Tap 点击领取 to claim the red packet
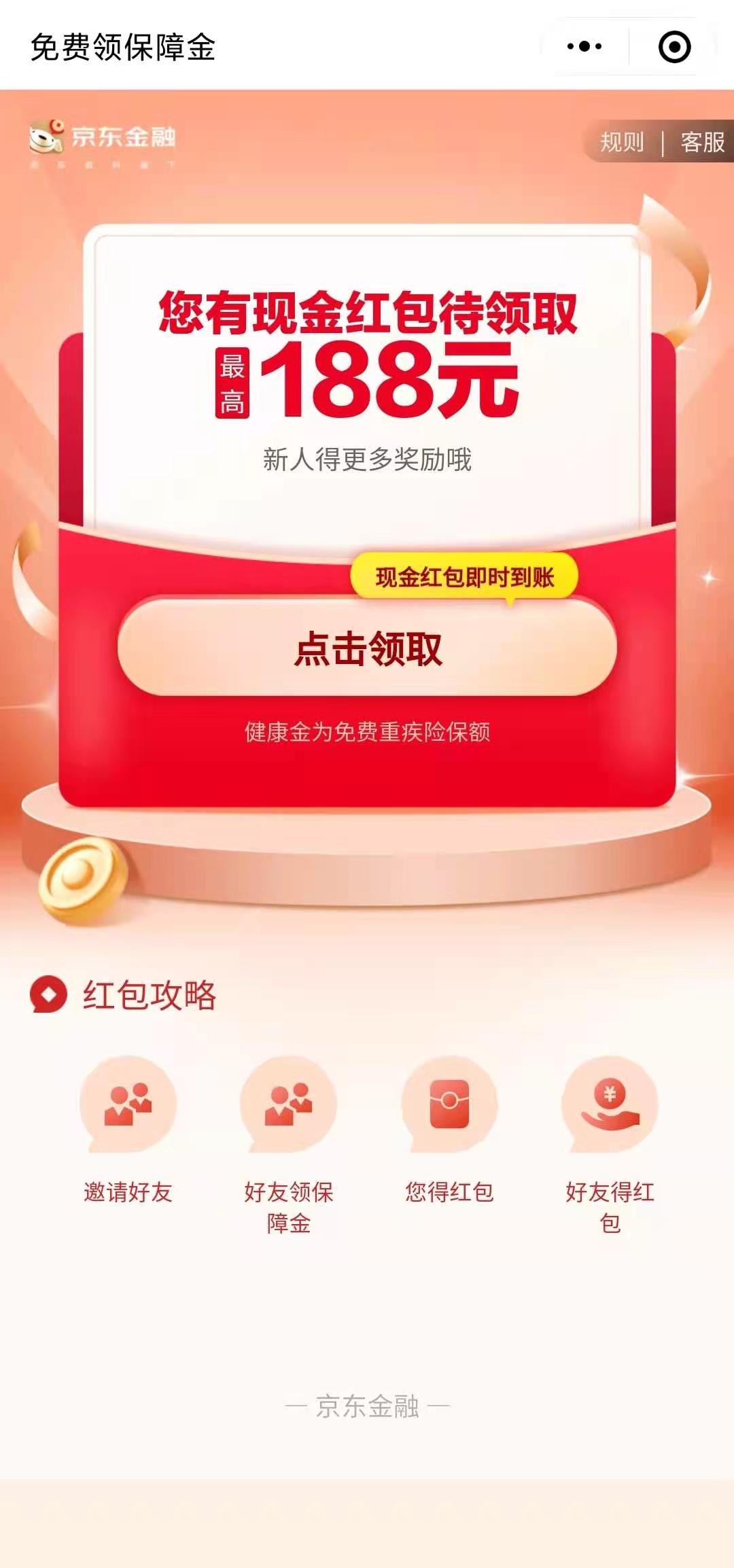The height and width of the screenshot is (1568, 734). click(367, 648)
